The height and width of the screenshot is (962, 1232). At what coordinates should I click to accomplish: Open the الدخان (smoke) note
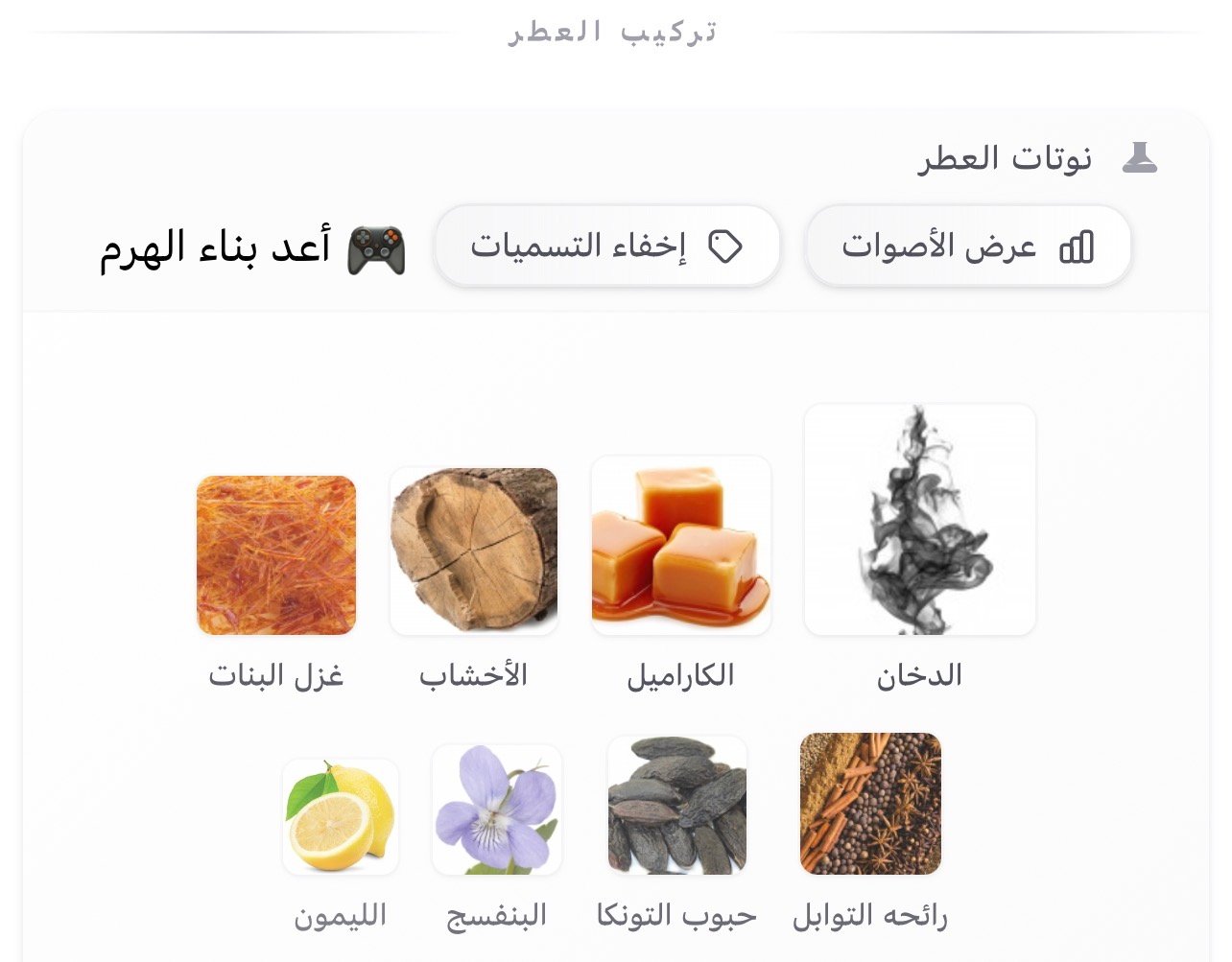coord(919,521)
